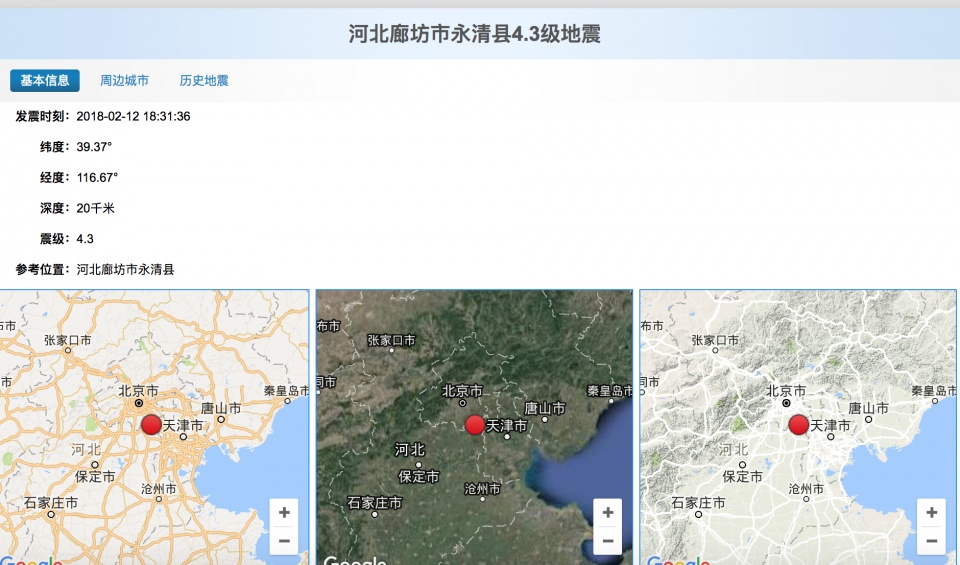Zoom out on the terrain map
The width and height of the screenshot is (960, 565).
[x=931, y=541]
